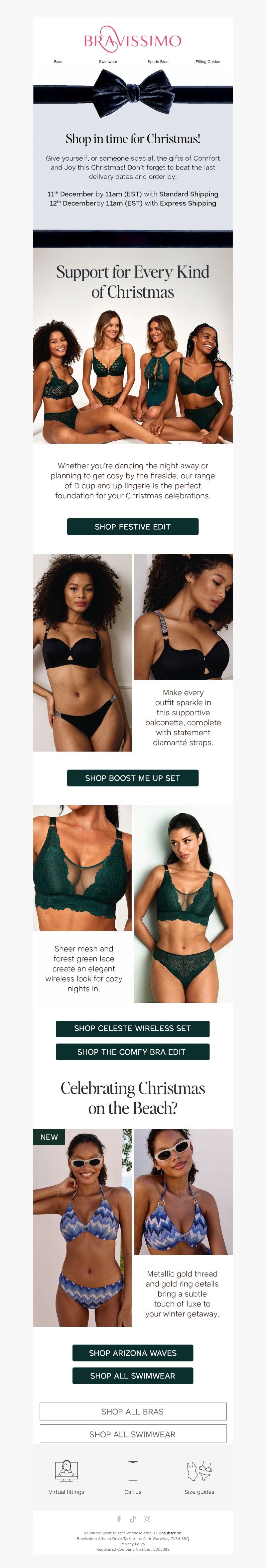The width and height of the screenshot is (266, 1568).
Task: Tap the outlined Shop All Swimwear button
Action: [132, 1434]
